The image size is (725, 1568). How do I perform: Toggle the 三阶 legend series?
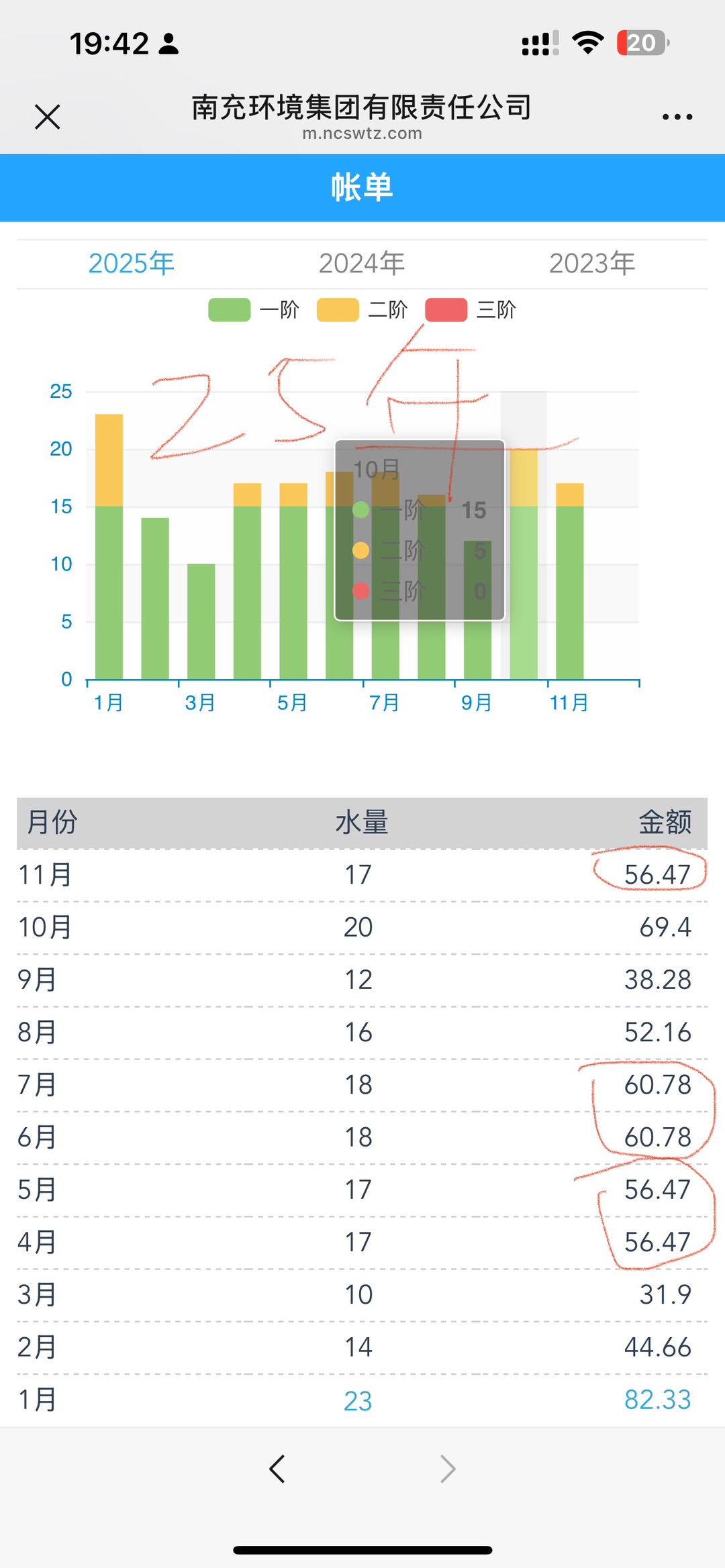[x=471, y=310]
